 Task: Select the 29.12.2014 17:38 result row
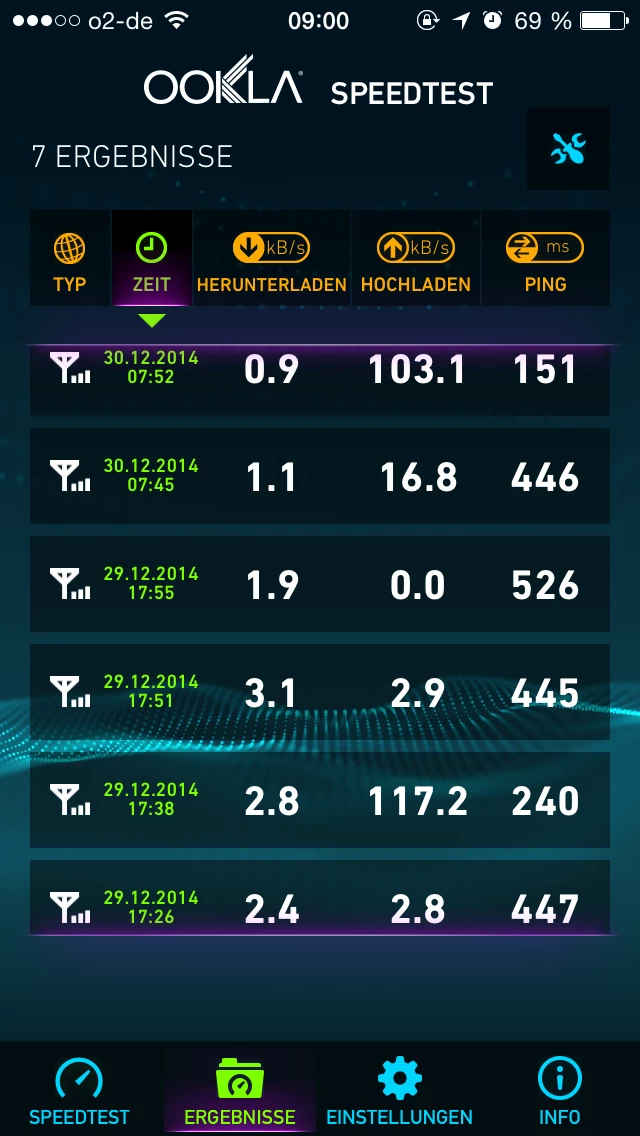click(320, 800)
